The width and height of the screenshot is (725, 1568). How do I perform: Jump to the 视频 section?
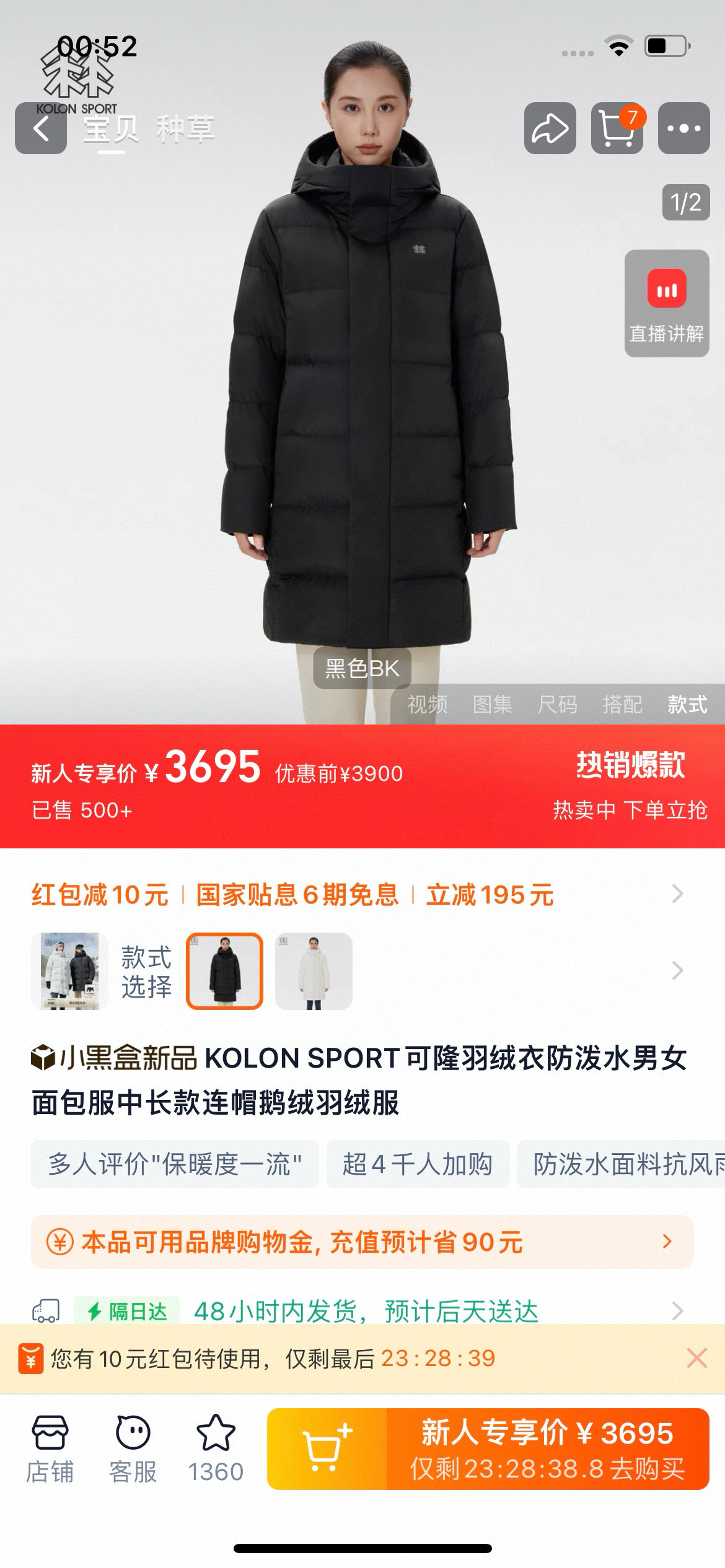click(x=428, y=705)
